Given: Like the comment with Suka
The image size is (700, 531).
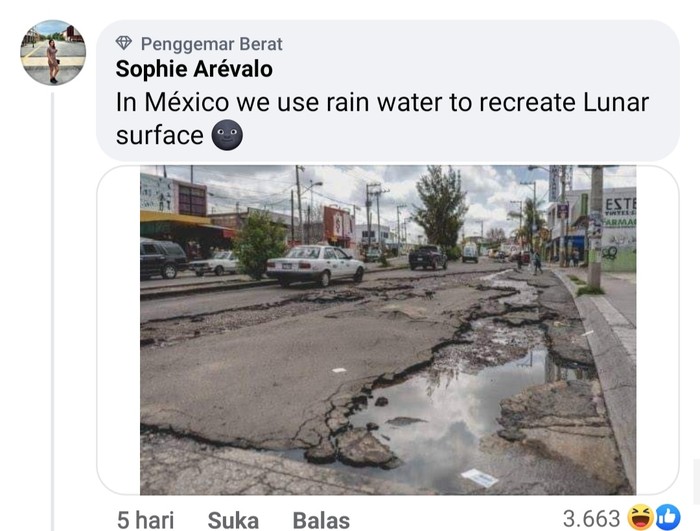Looking at the screenshot, I should [x=233, y=519].
